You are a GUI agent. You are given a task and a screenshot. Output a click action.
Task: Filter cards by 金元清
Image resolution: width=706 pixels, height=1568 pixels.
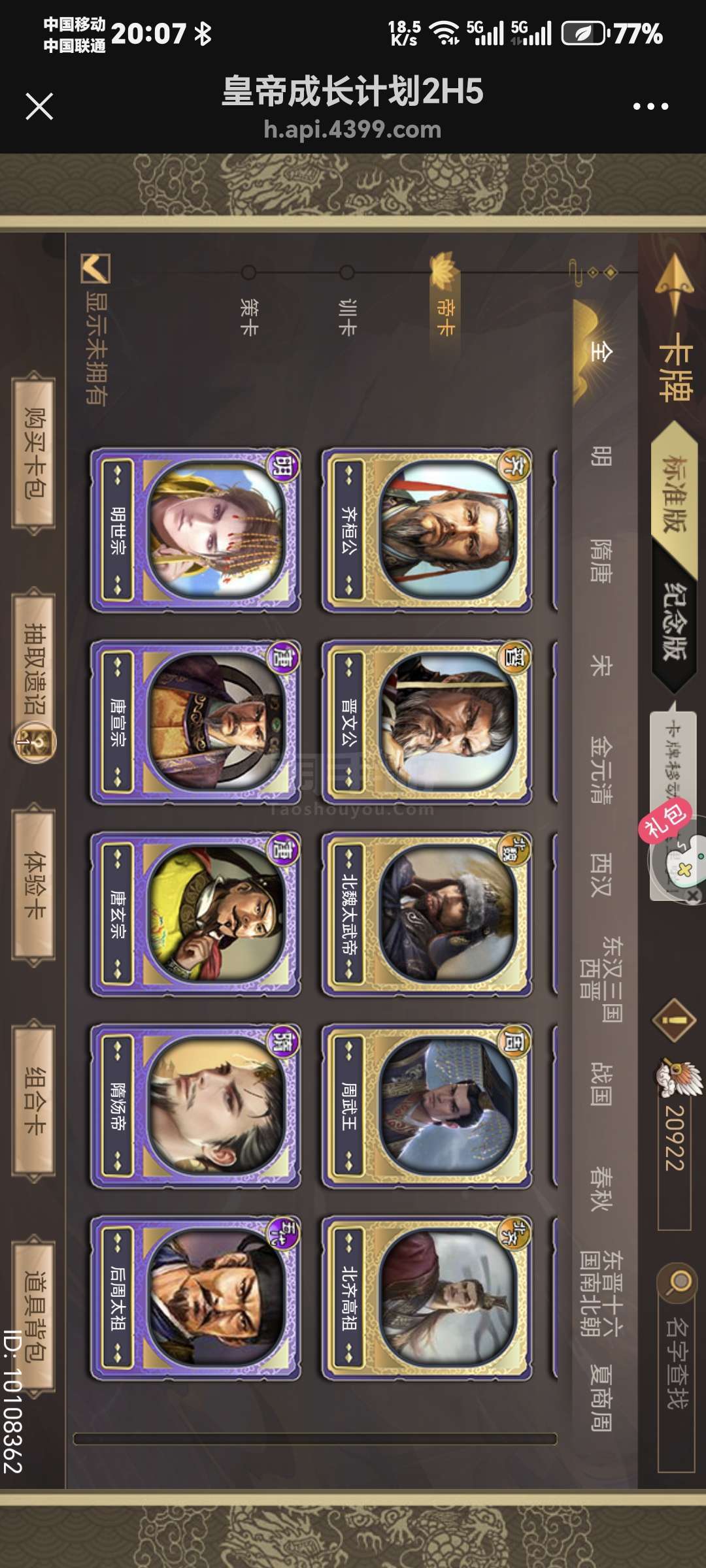pos(601,770)
